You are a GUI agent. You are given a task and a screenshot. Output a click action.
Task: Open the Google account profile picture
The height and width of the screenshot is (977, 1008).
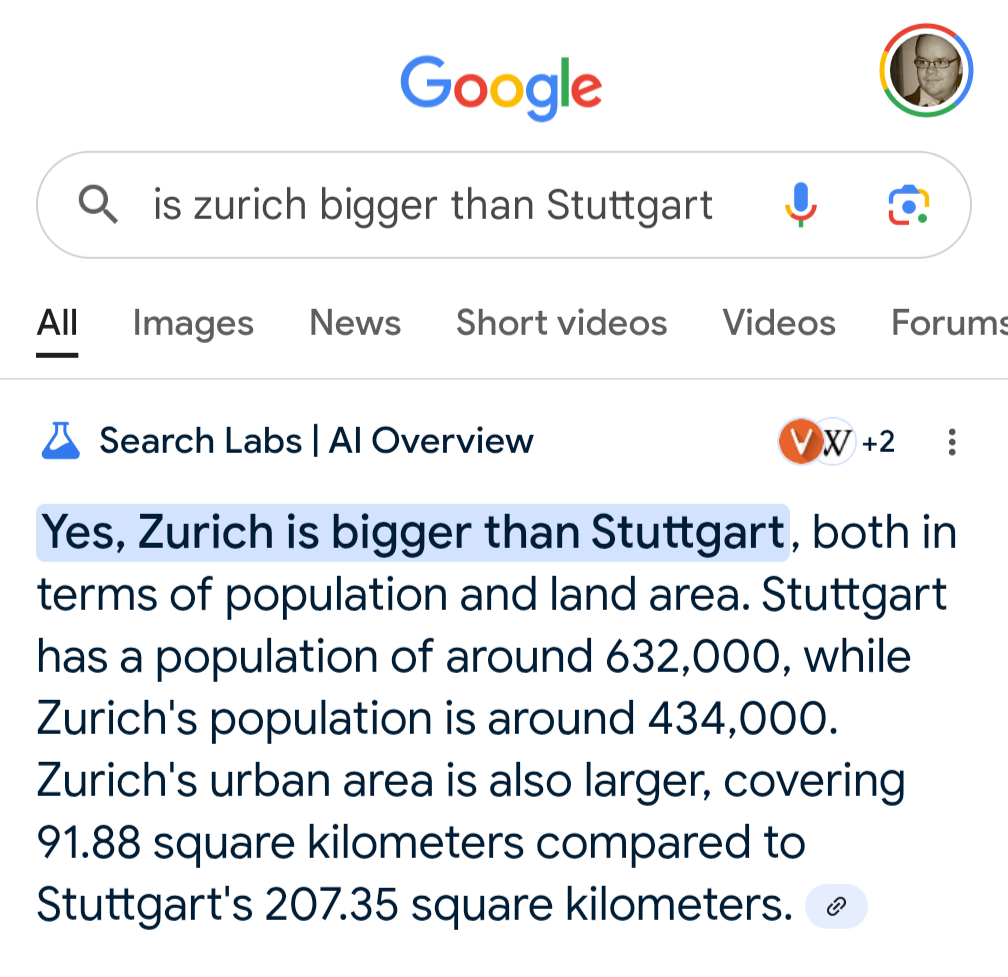(x=926, y=71)
